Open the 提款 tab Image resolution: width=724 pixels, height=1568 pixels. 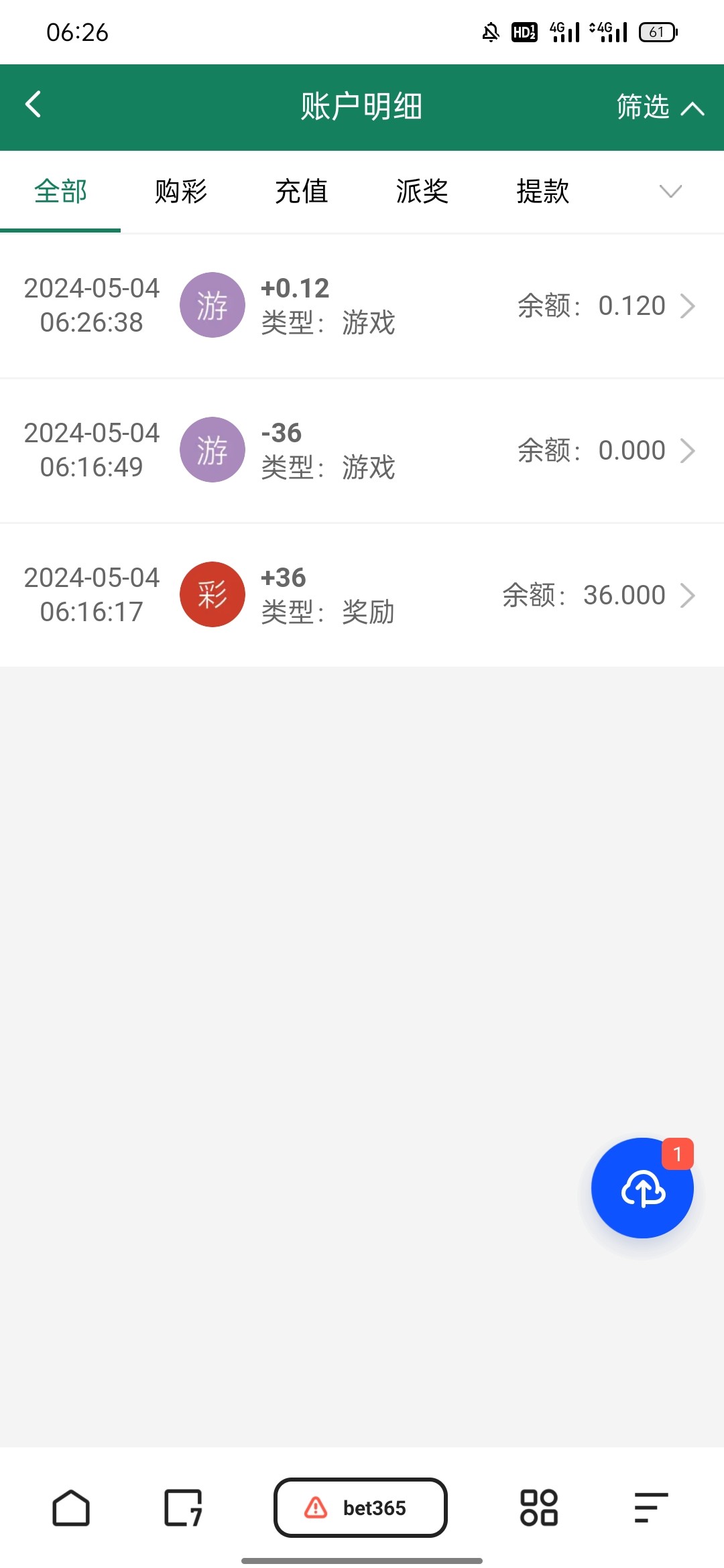[543, 192]
